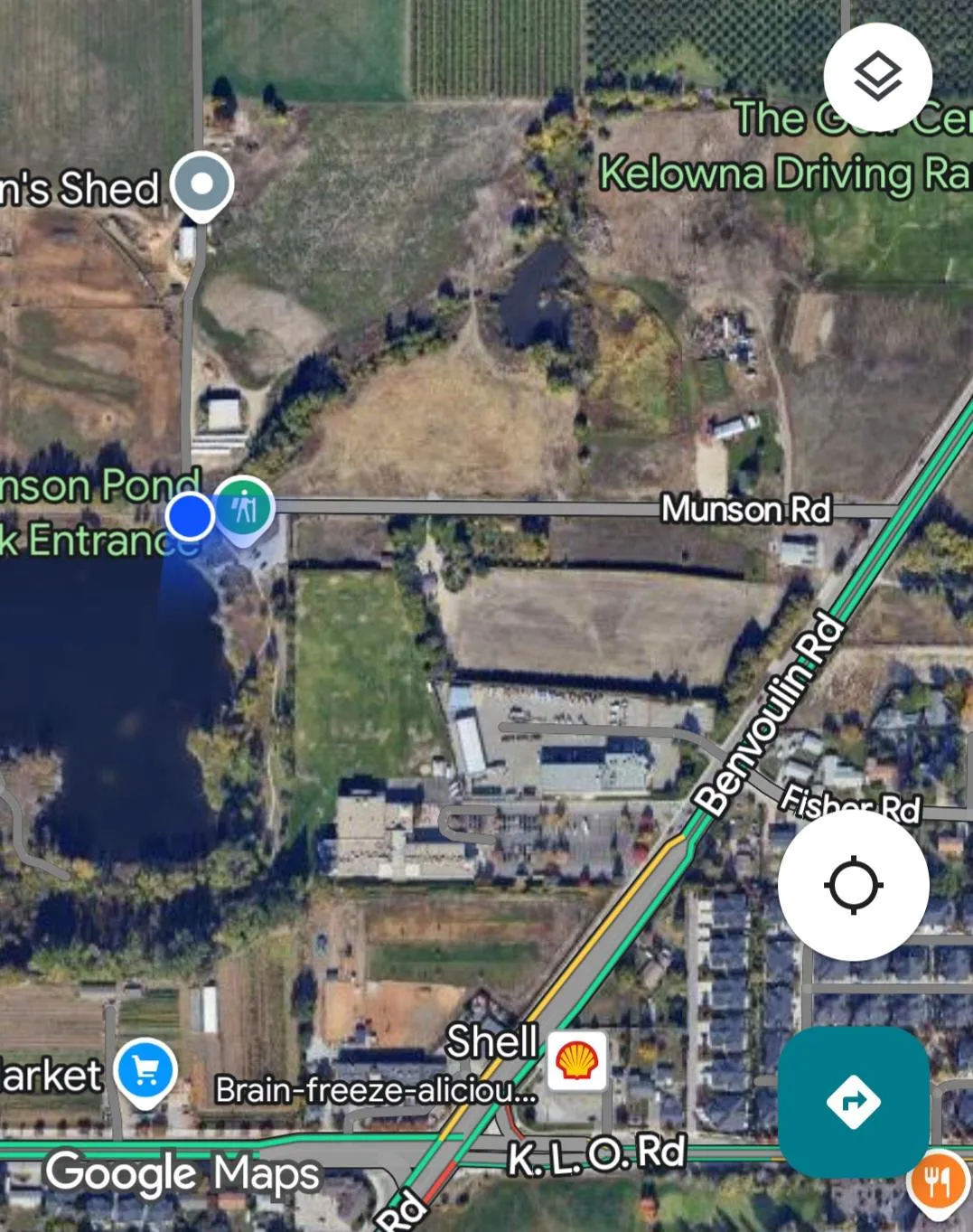973x1232 pixels.
Task: Open the Munson Pond Park Entrance marker
Action: [244, 509]
